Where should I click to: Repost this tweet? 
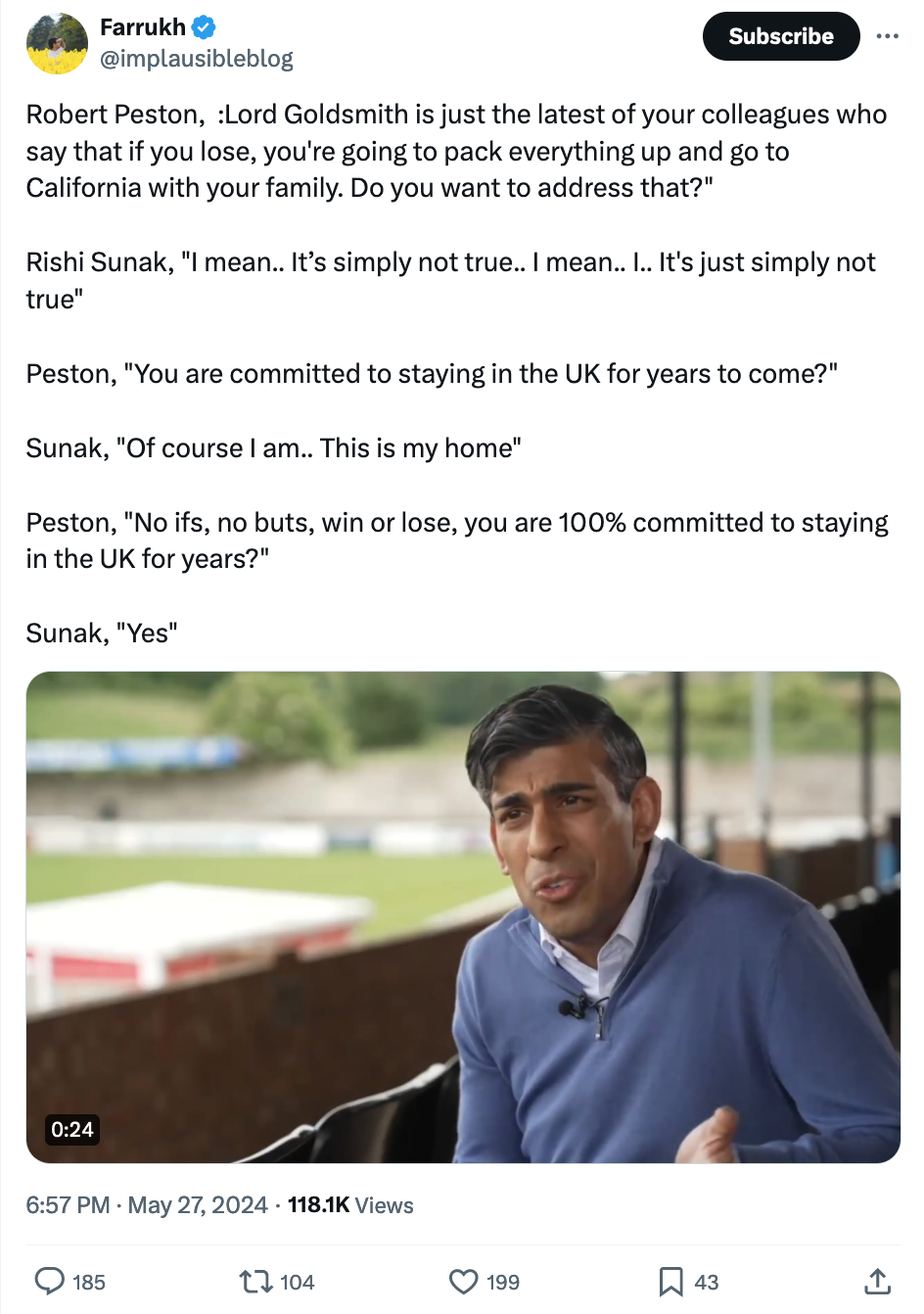(256, 1281)
